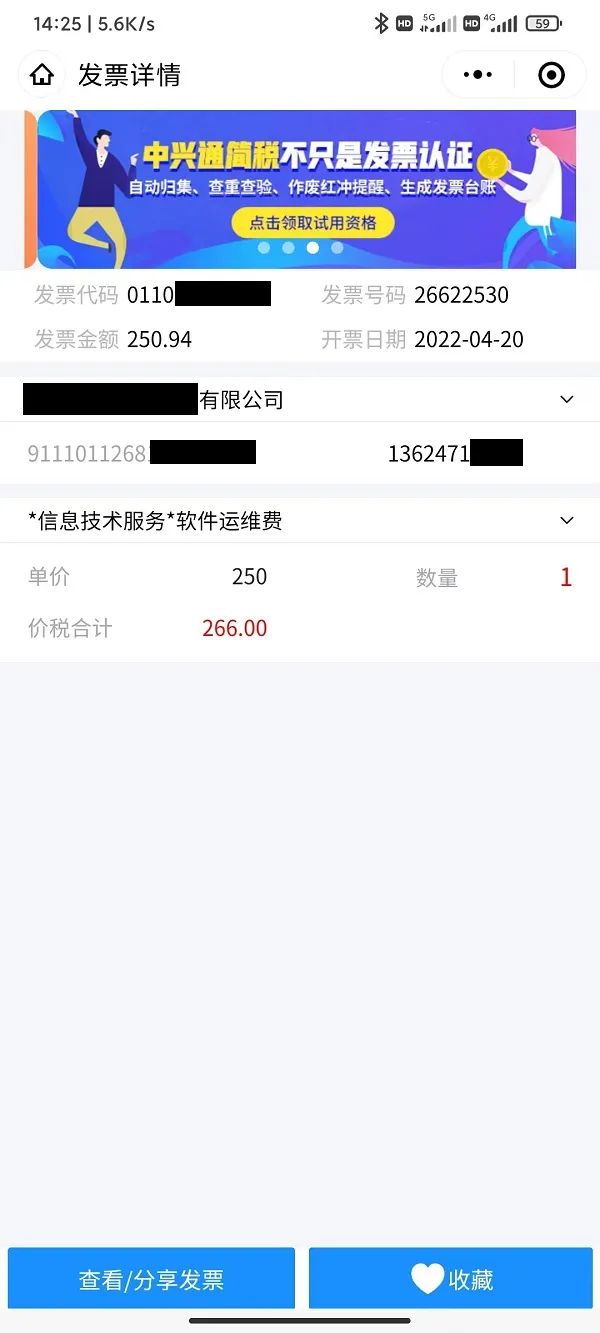
Task: Tap 点击领取试用资格 on the banner
Action: (x=313, y=223)
